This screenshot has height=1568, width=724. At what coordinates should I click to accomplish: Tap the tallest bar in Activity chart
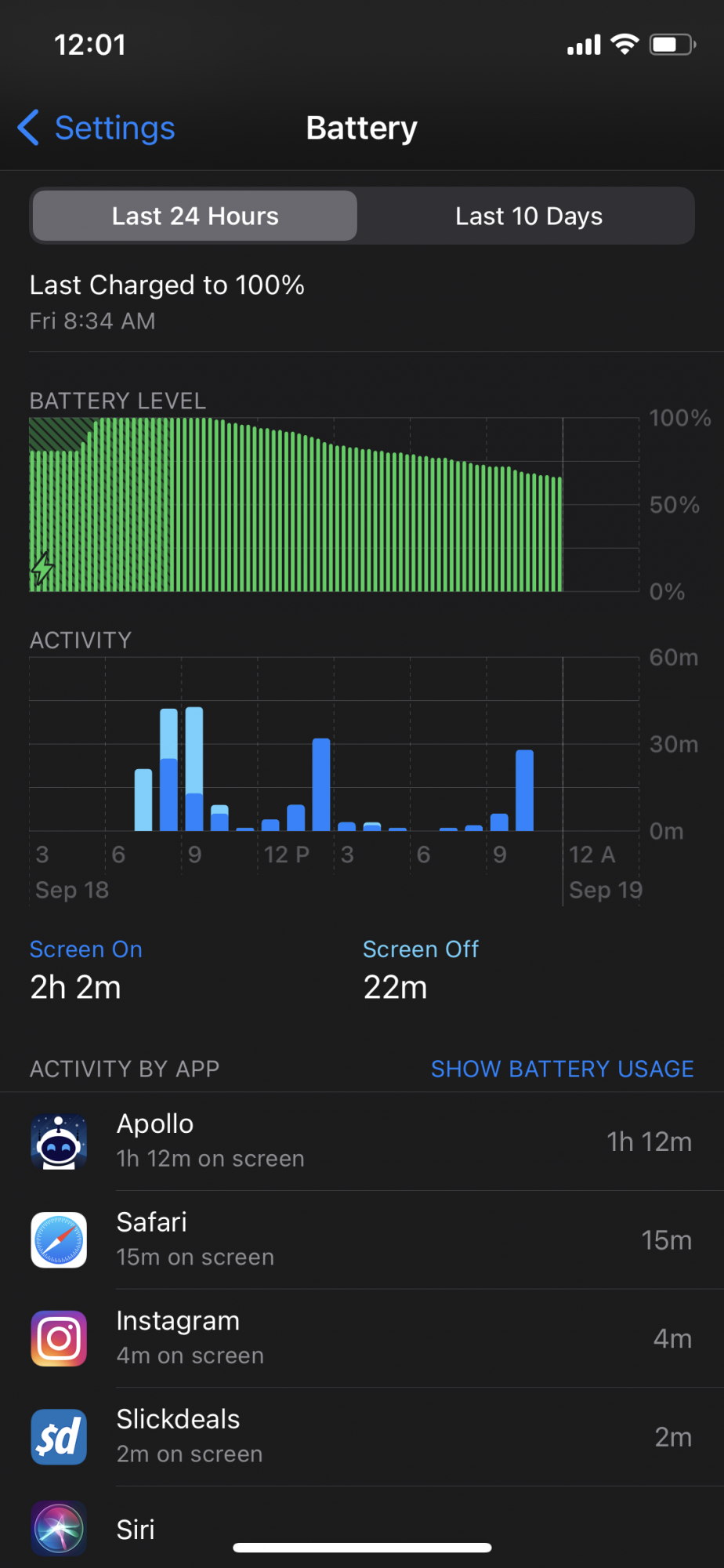(x=194, y=769)
